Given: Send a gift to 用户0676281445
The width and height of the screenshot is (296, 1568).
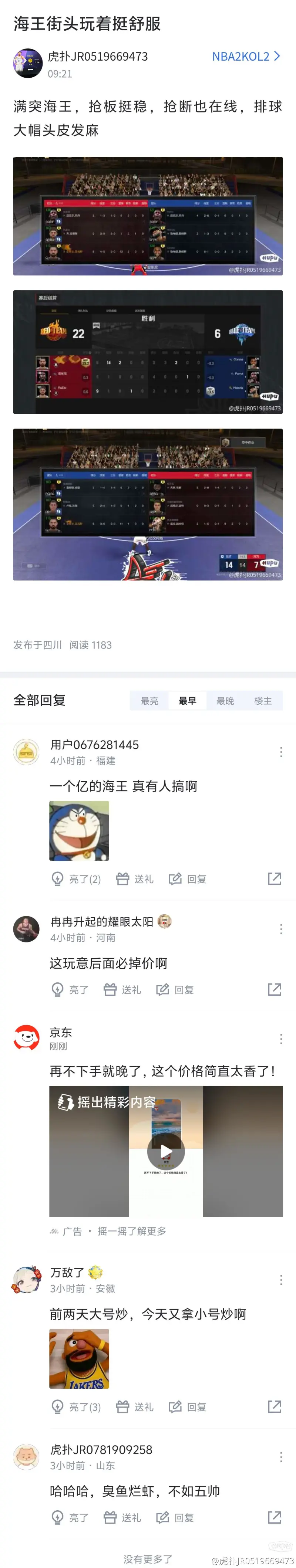Looking at the screenshot, I should 135,879.
